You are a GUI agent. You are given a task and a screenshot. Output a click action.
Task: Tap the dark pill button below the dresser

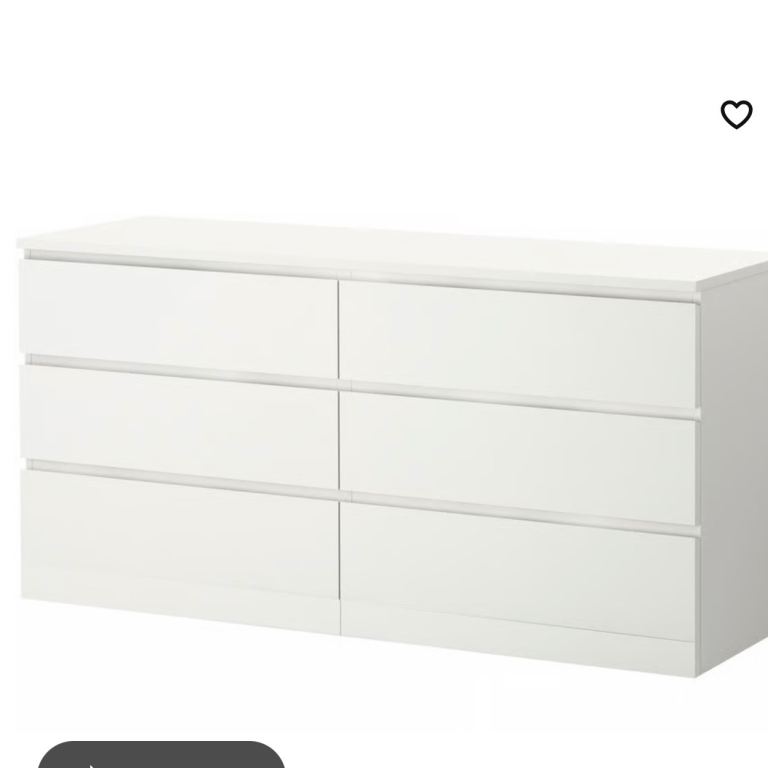[162, 756]
